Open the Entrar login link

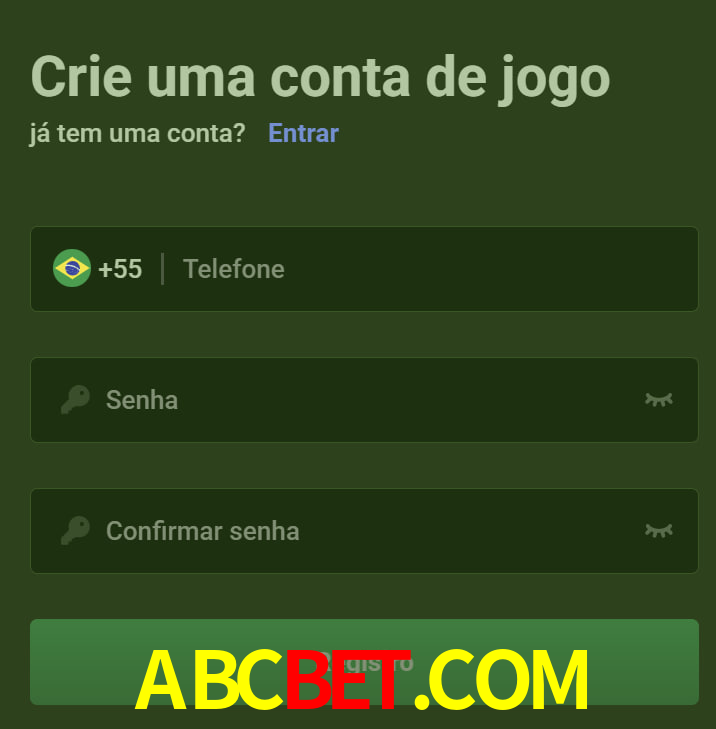tap(303, 133)
